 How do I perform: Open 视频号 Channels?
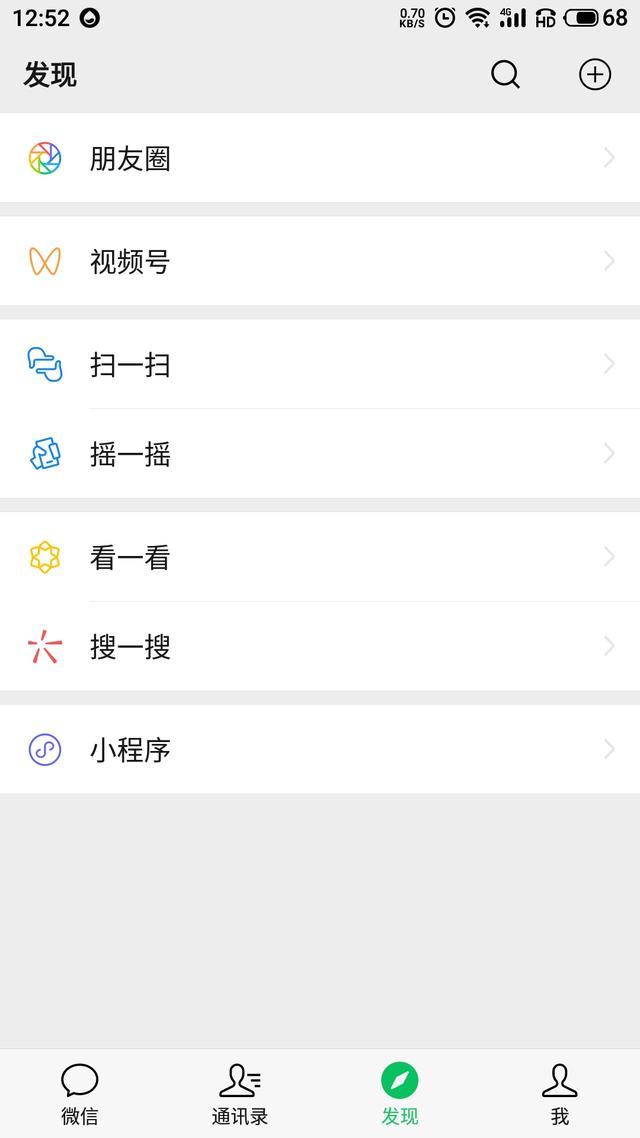(320, 261)
